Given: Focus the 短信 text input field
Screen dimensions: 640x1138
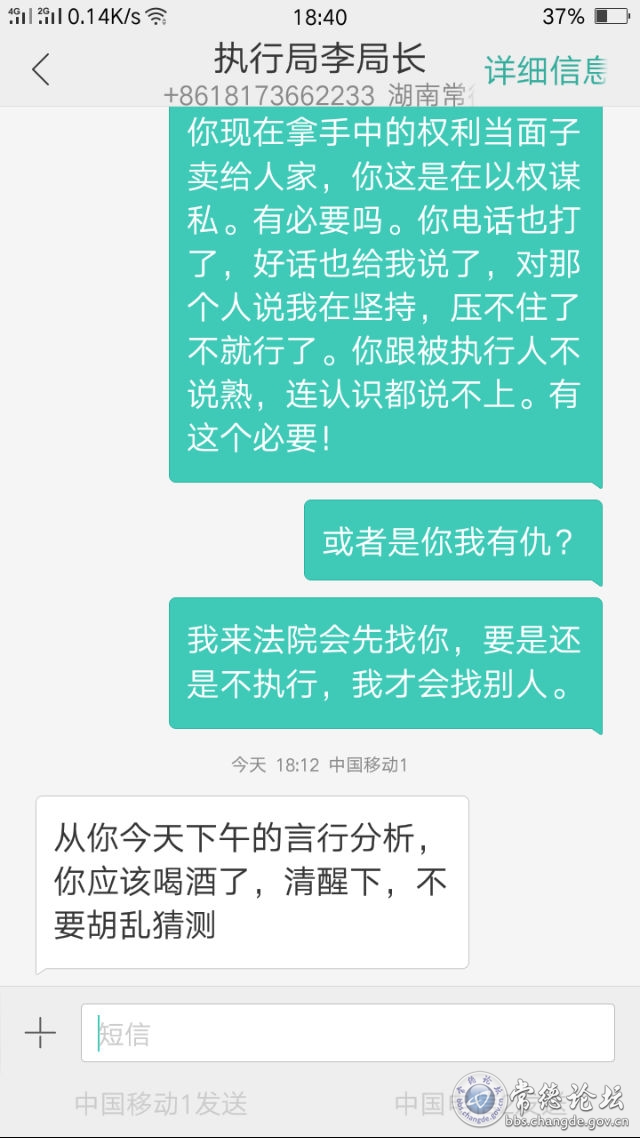Looking at the screenshot, I should (348, 1033).
